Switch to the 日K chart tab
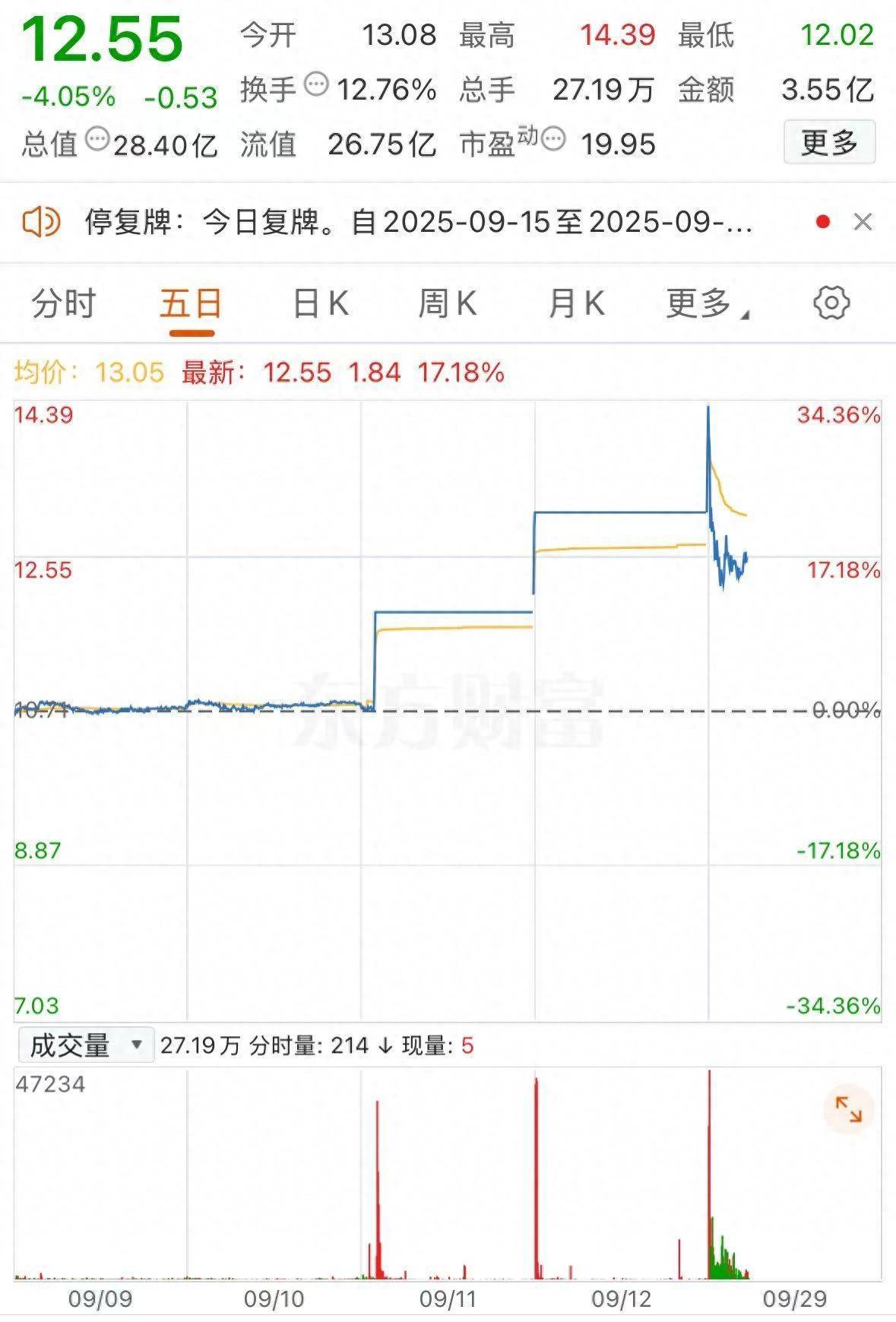 (320, 304)
